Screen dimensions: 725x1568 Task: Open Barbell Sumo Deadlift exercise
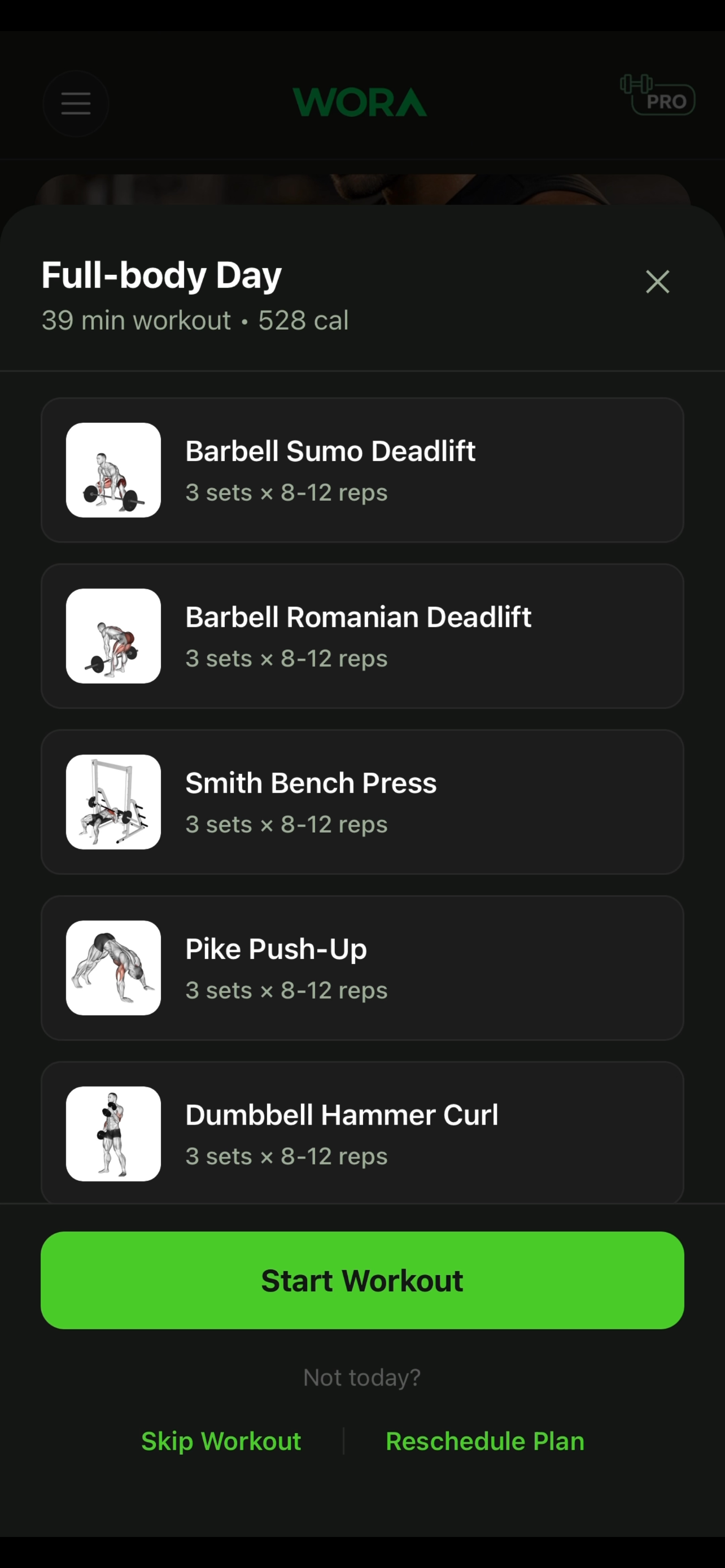tap(362, 470)
